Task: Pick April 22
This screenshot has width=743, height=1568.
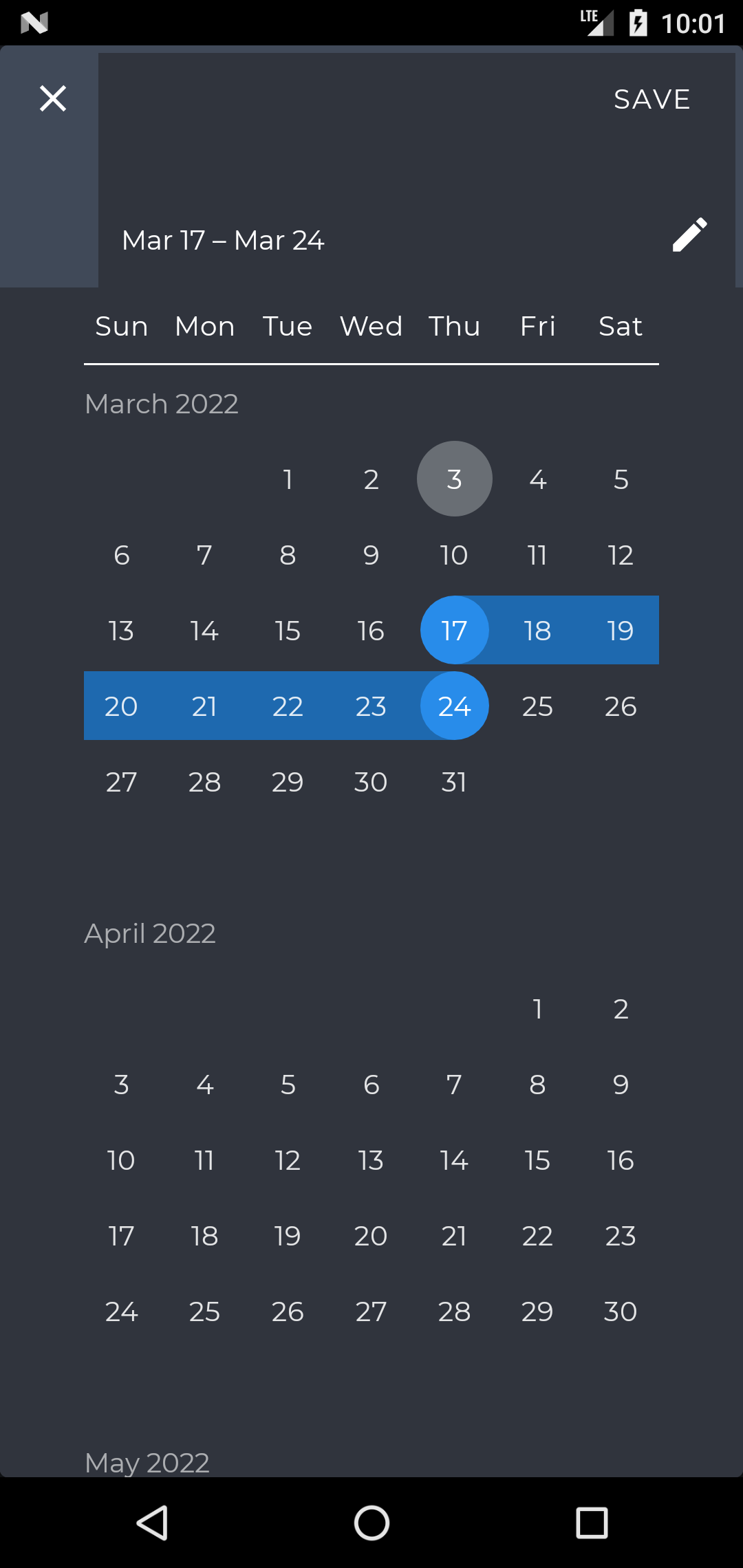Action: tap(537, 1236)
